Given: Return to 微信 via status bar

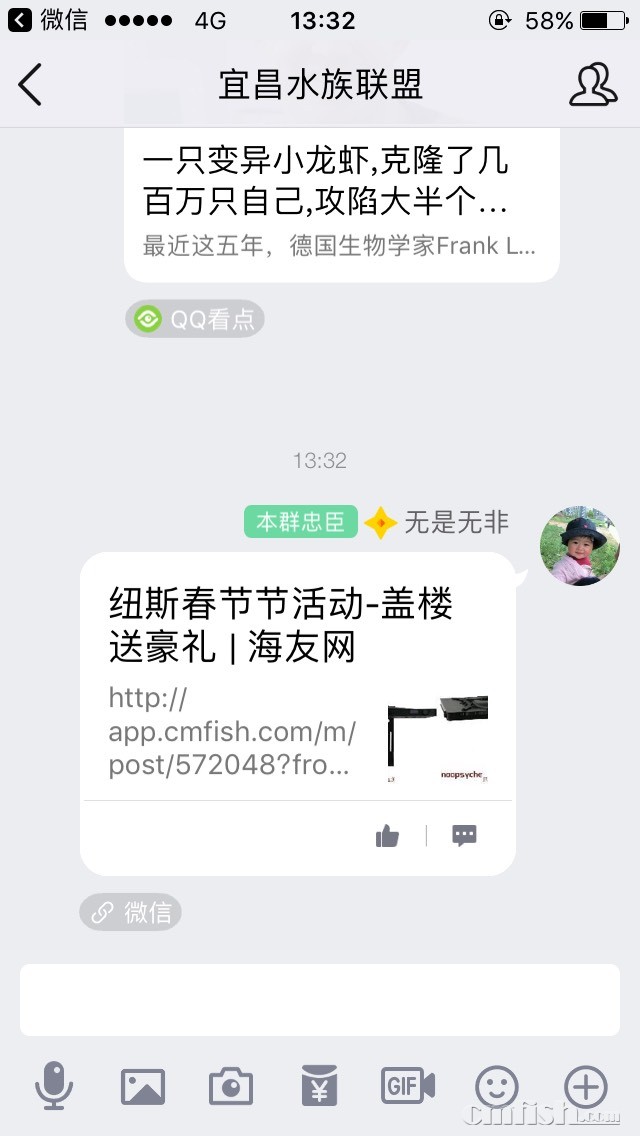Looking at the screenshot, I should (48, 20).
